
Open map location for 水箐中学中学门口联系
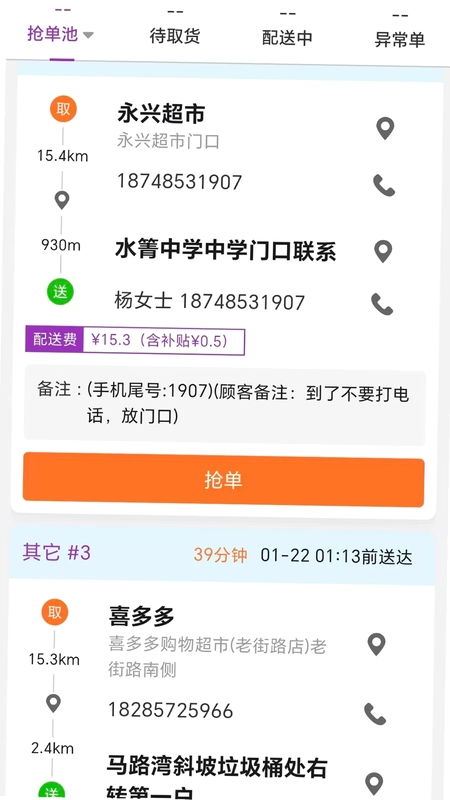(383, 252)
